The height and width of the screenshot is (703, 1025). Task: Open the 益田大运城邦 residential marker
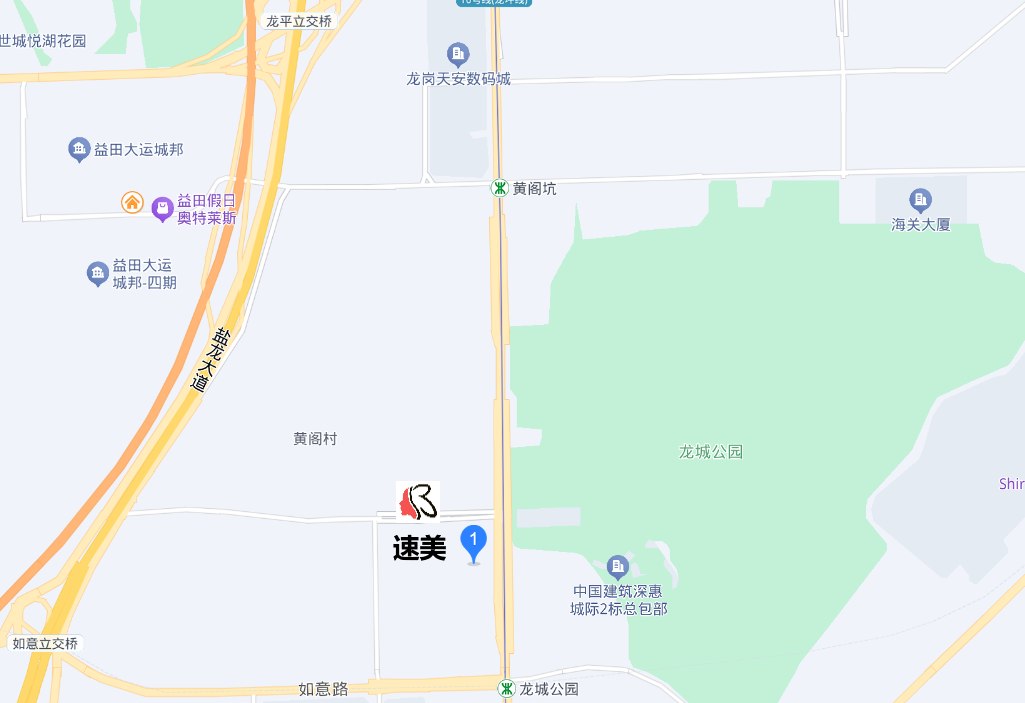(x=79, y=150)
